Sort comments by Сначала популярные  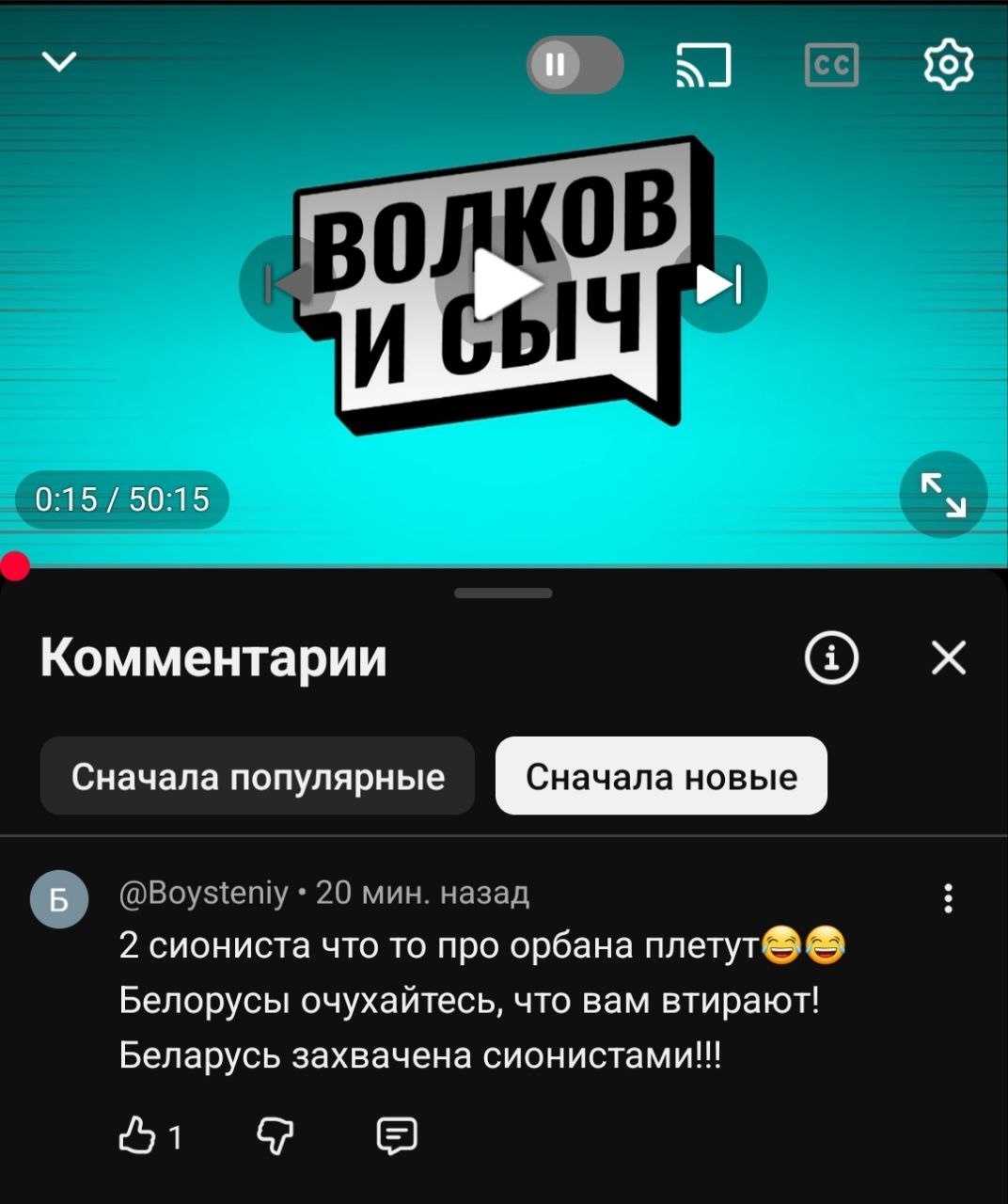pos(257,776)
